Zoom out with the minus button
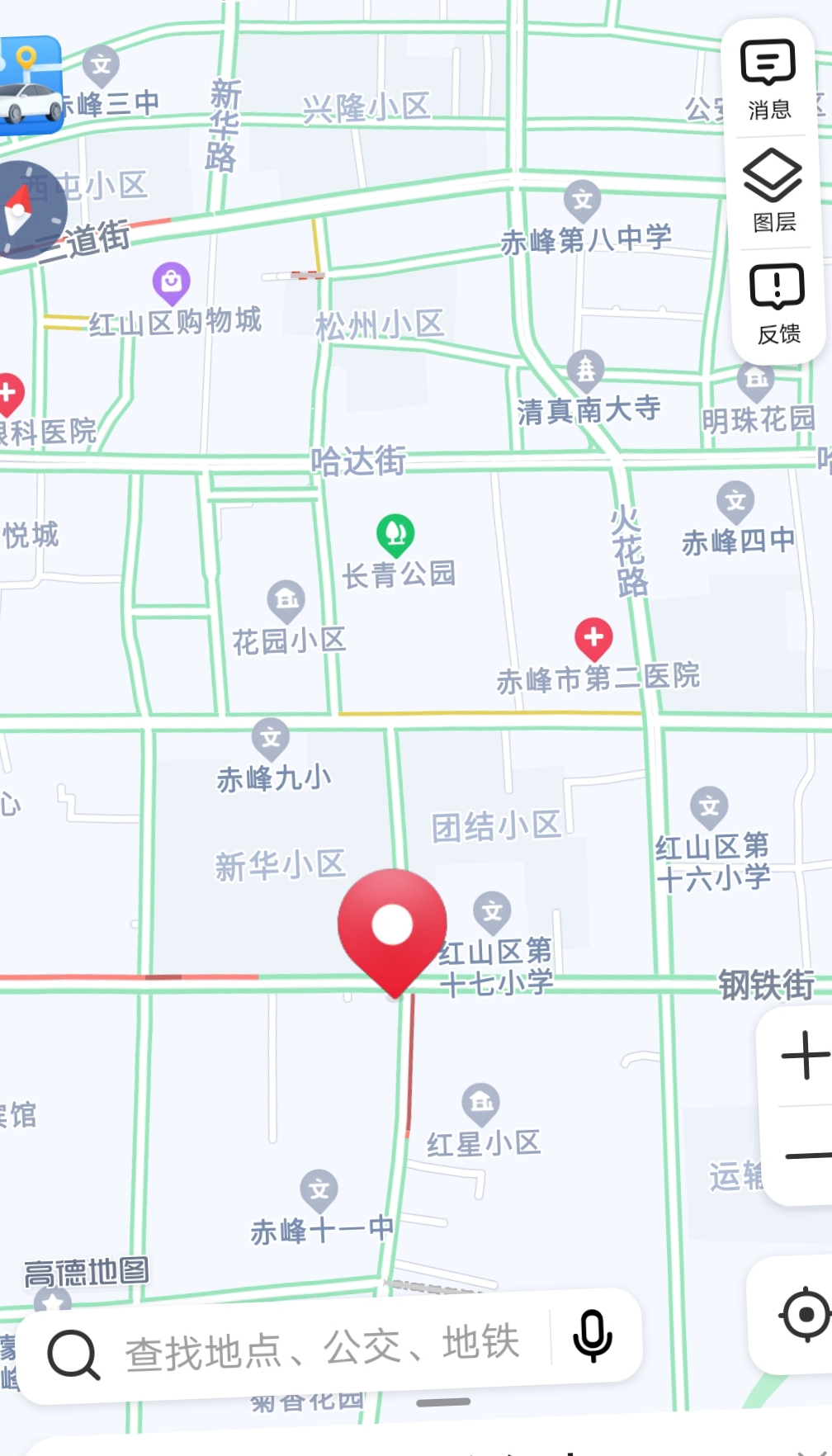 click(805, 1156)
